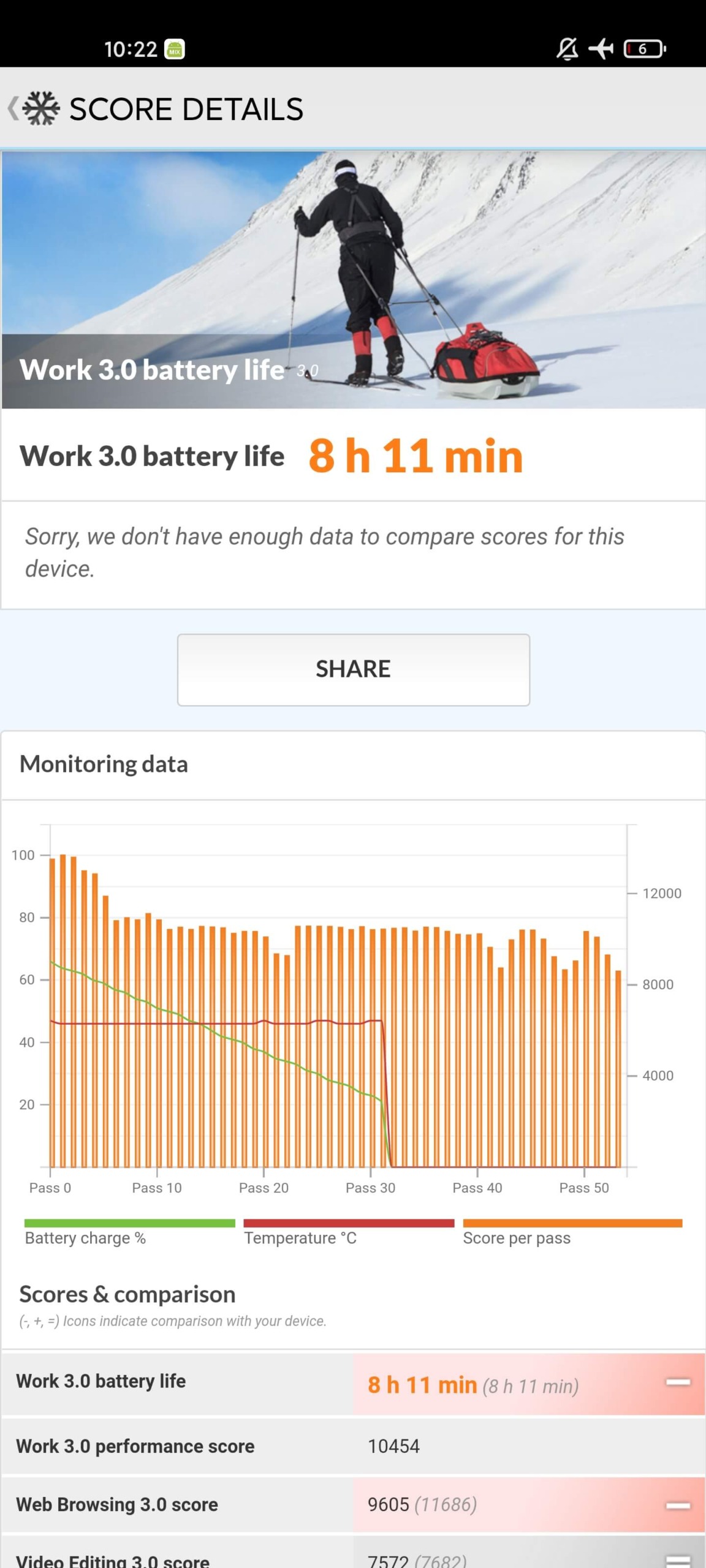Go back from Score Details
Screen dimensions: 706x1568
tap(34, 108)
